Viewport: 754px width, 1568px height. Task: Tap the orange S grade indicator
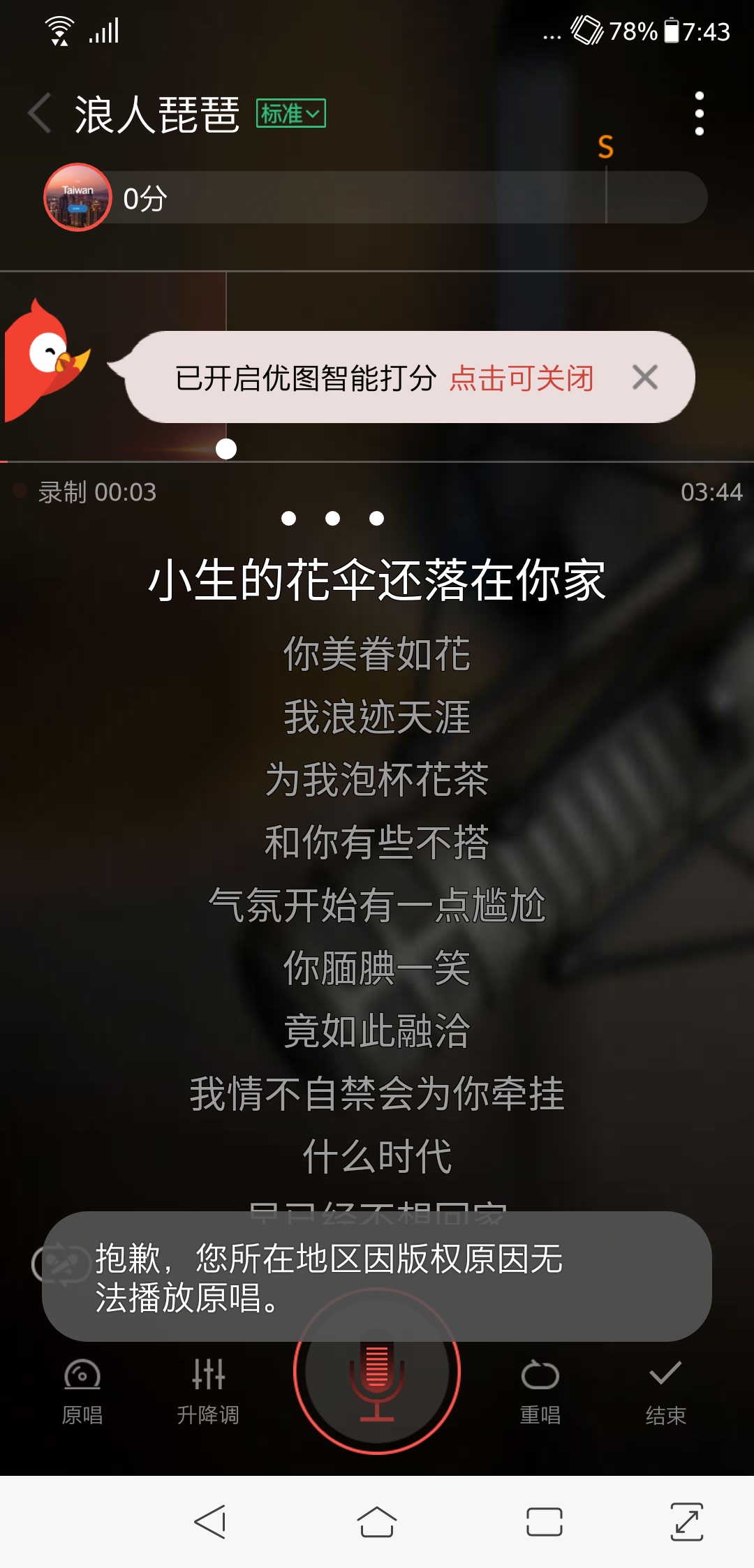coord(605,148)
